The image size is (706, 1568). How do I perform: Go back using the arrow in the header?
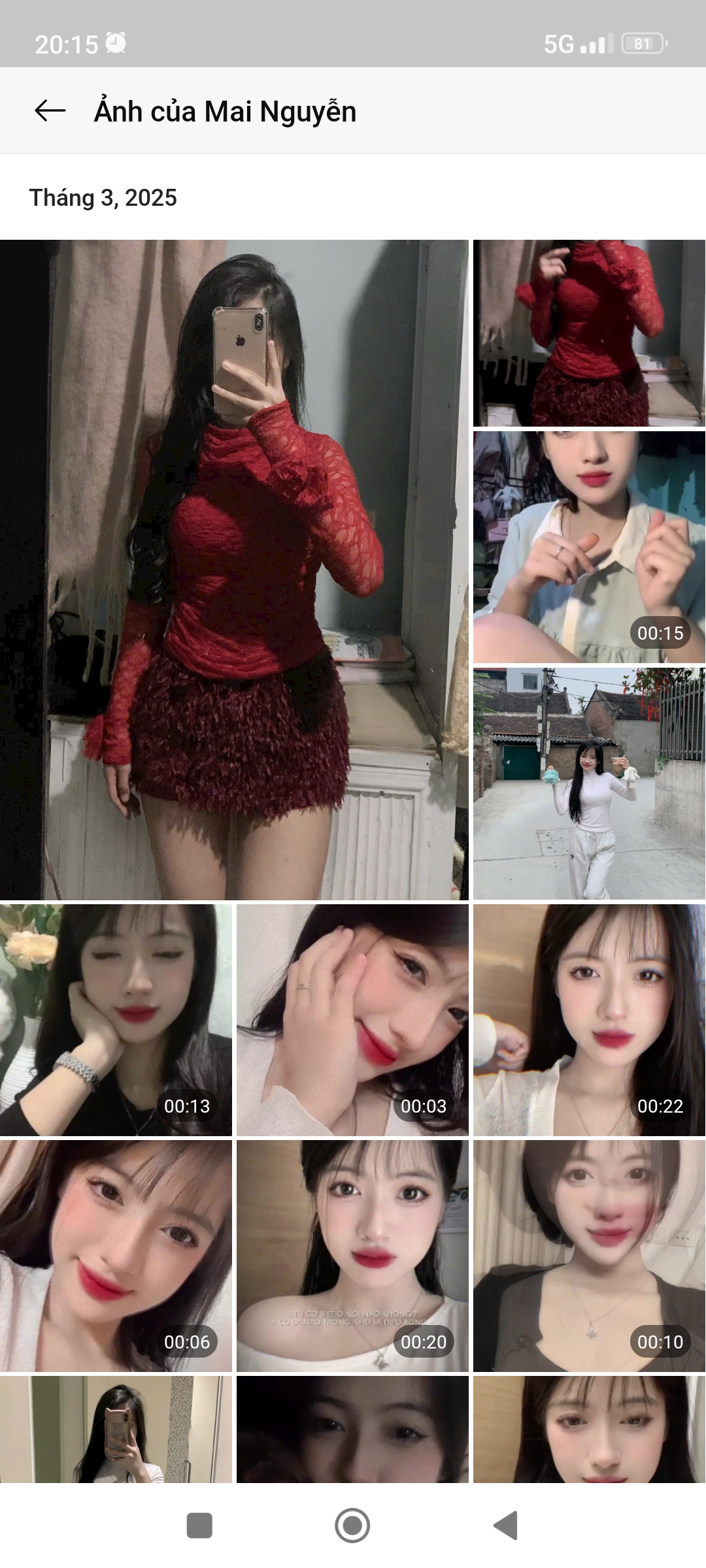pos(50,111)
